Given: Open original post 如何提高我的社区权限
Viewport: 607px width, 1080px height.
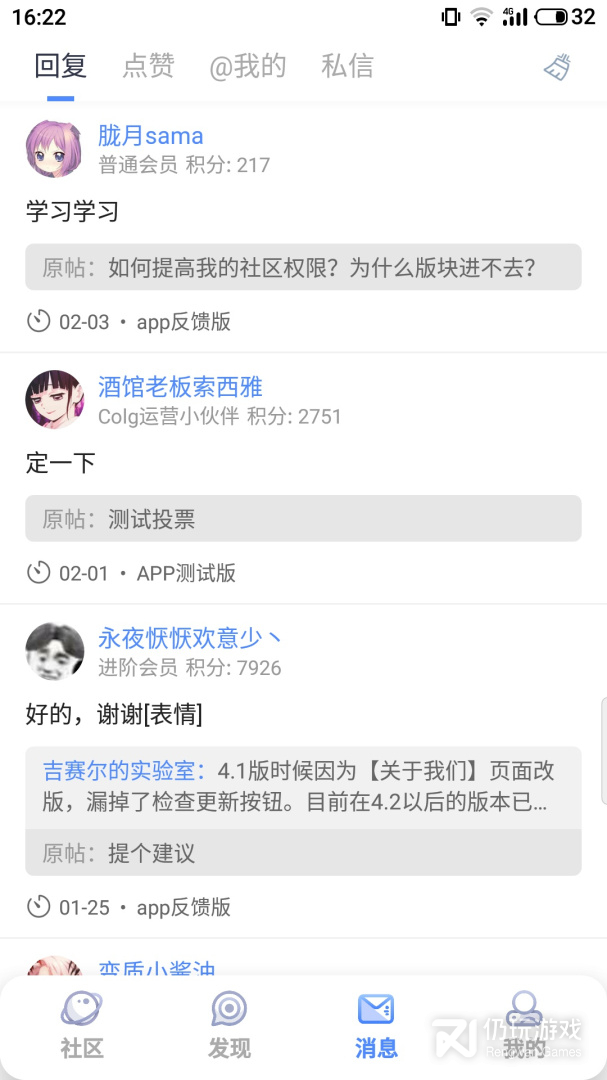Looking at the screenshot, I should coord(303,267).
